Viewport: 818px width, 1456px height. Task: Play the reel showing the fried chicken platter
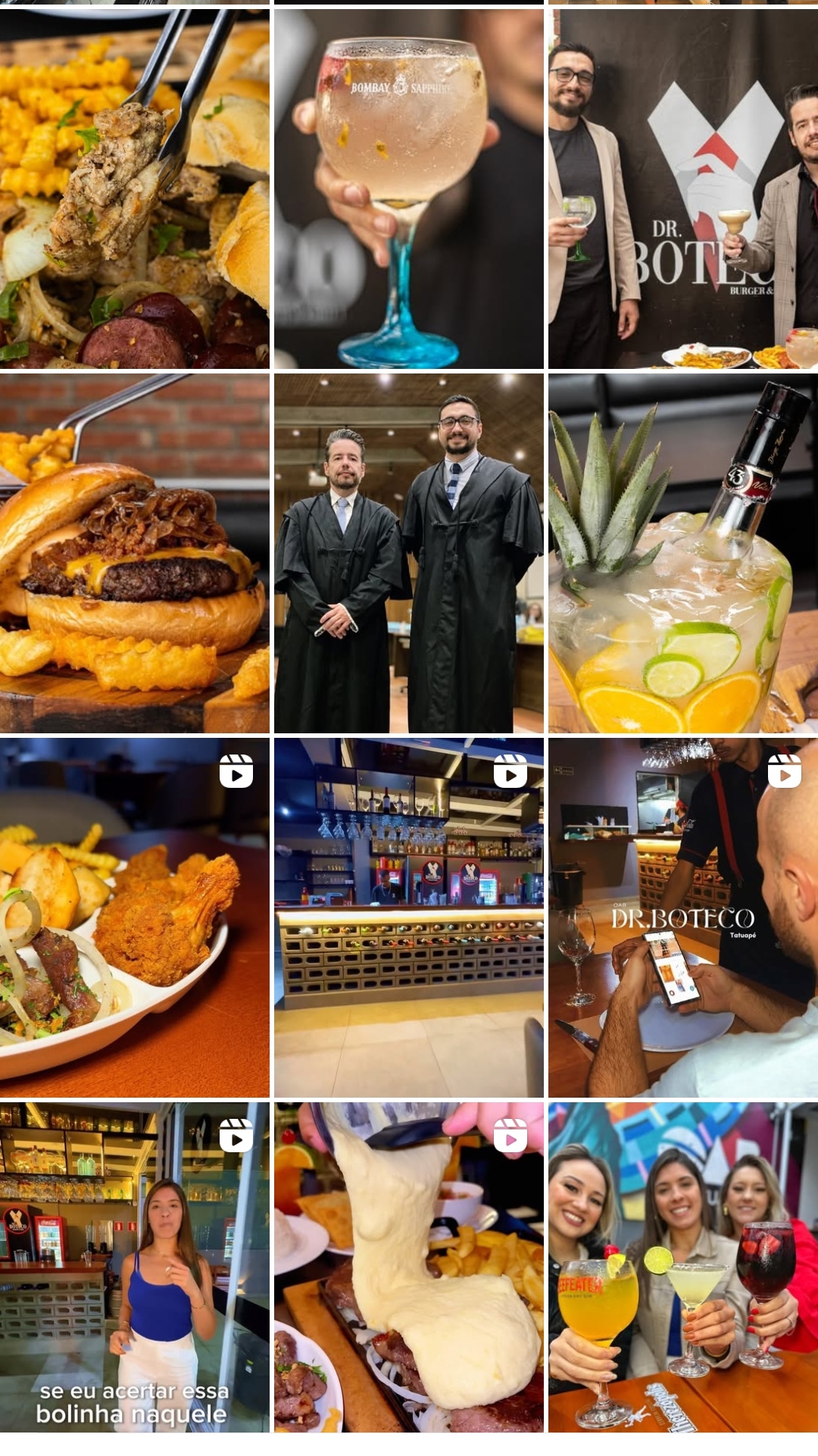click(134, 918)
